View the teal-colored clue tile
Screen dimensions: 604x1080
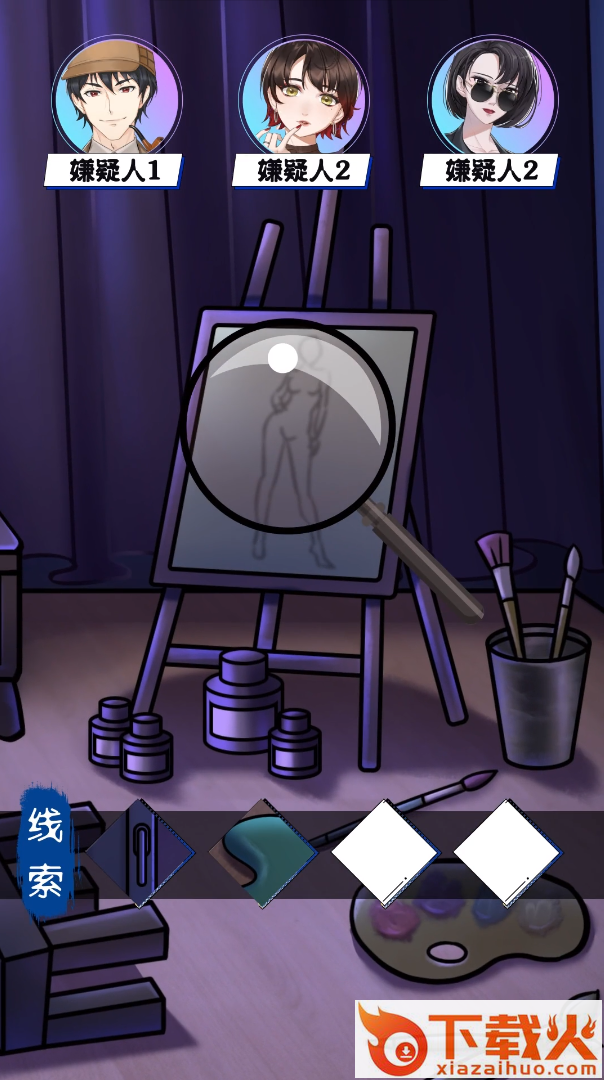263,851
